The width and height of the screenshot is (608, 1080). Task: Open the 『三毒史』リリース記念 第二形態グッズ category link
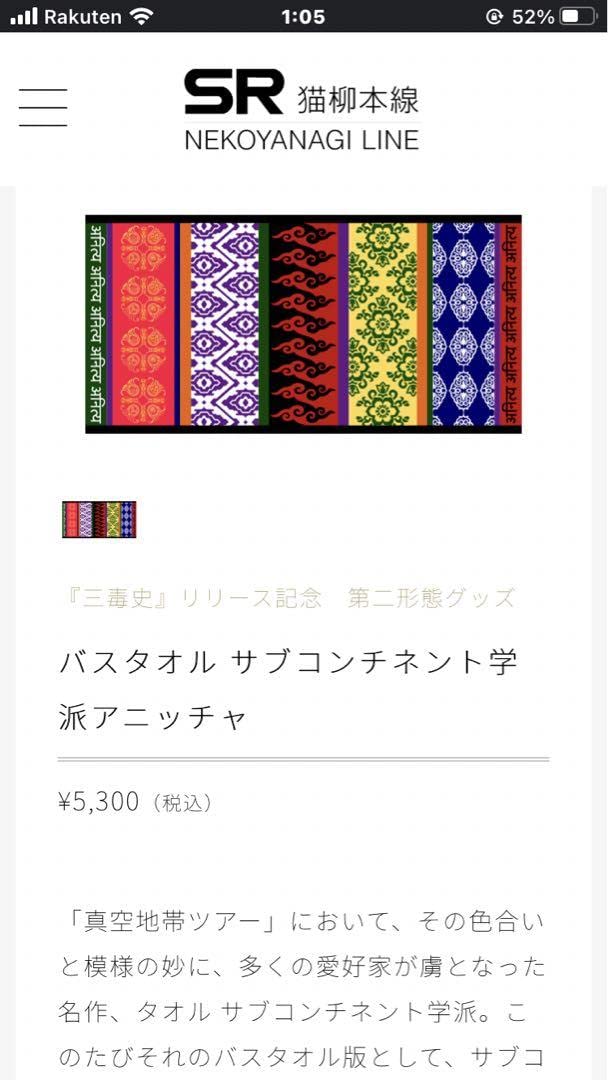(287, 598)
